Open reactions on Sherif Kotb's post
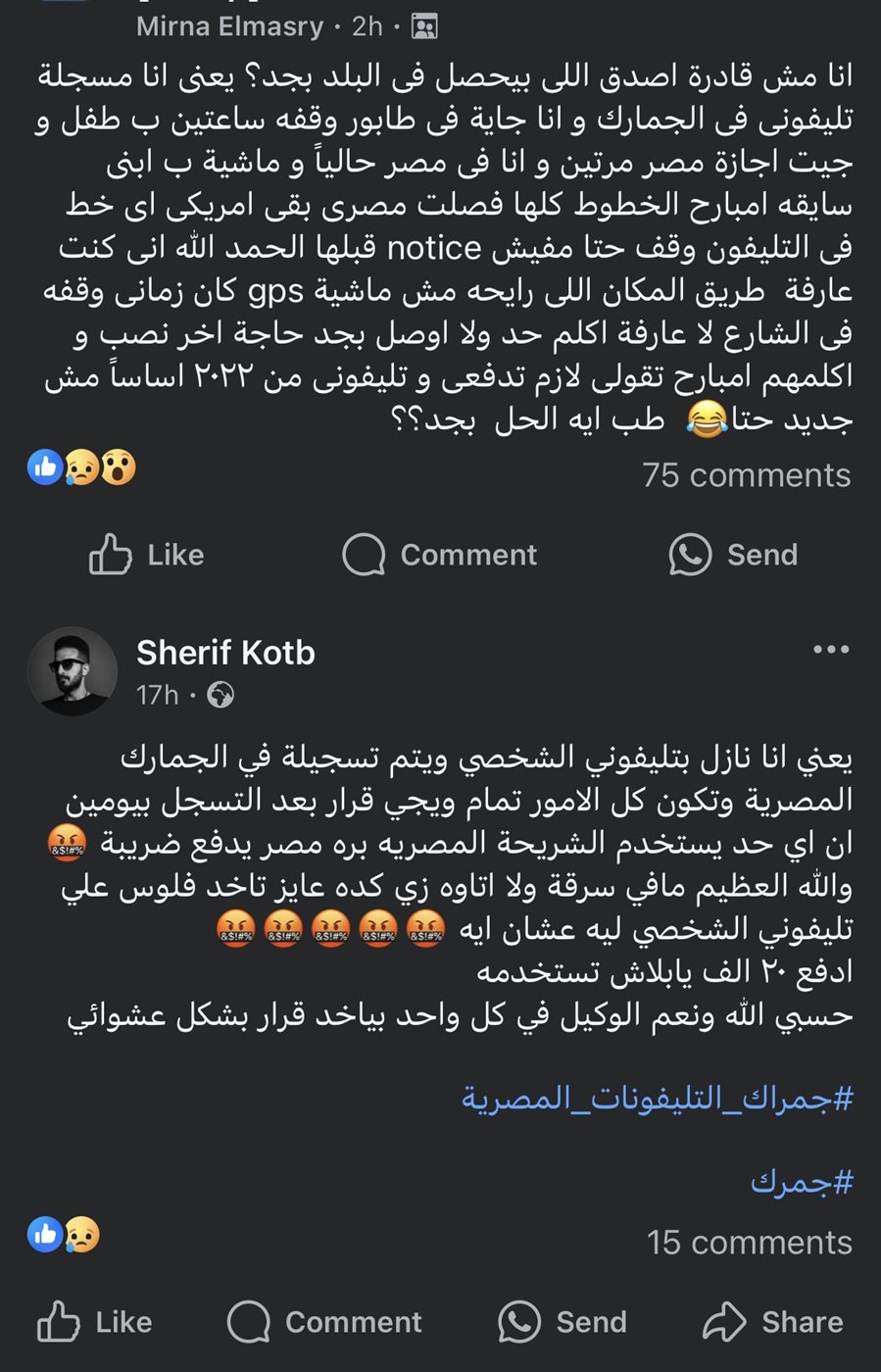The width and height of the screenshot is (881, 1372). click(x=65, y=1235)
